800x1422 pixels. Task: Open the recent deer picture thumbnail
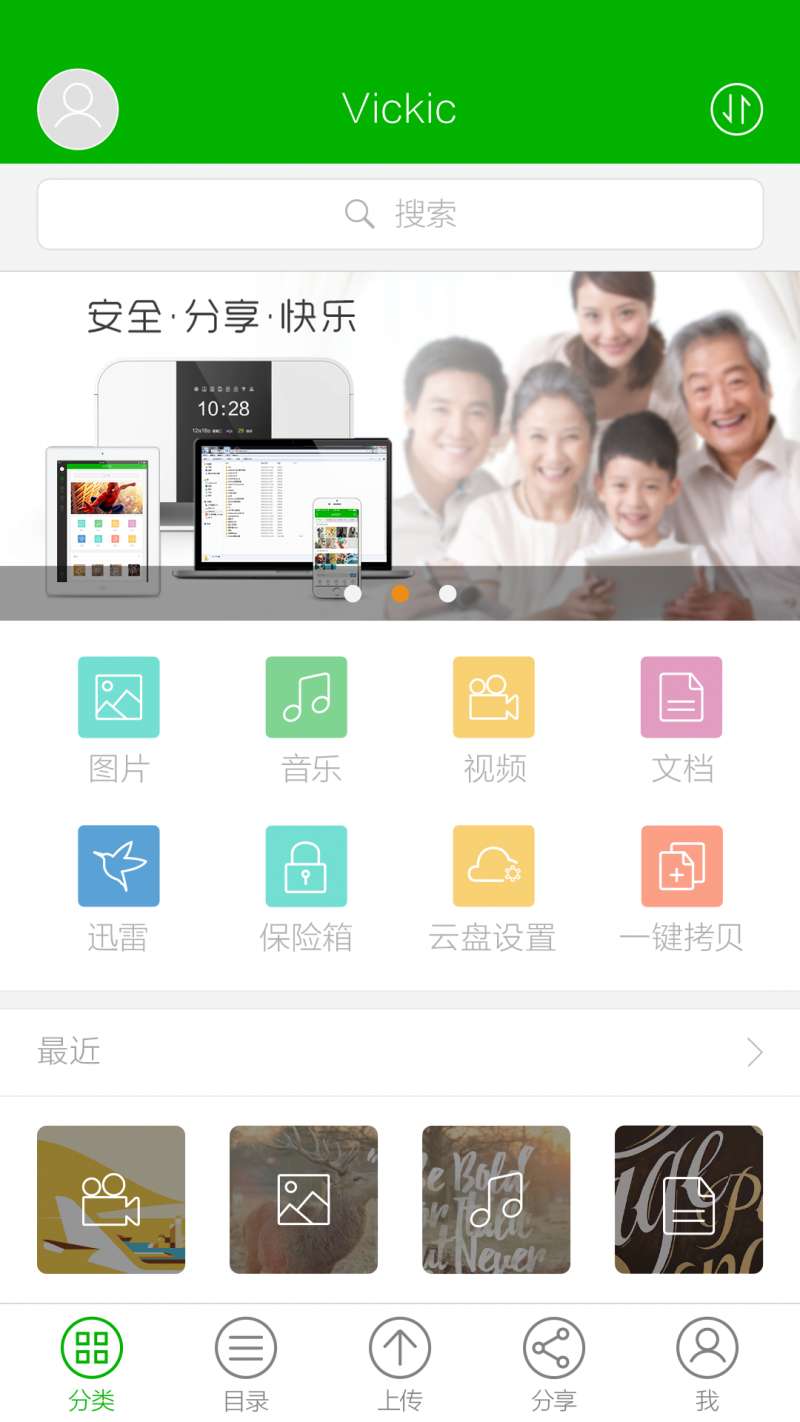point(304,1200)
